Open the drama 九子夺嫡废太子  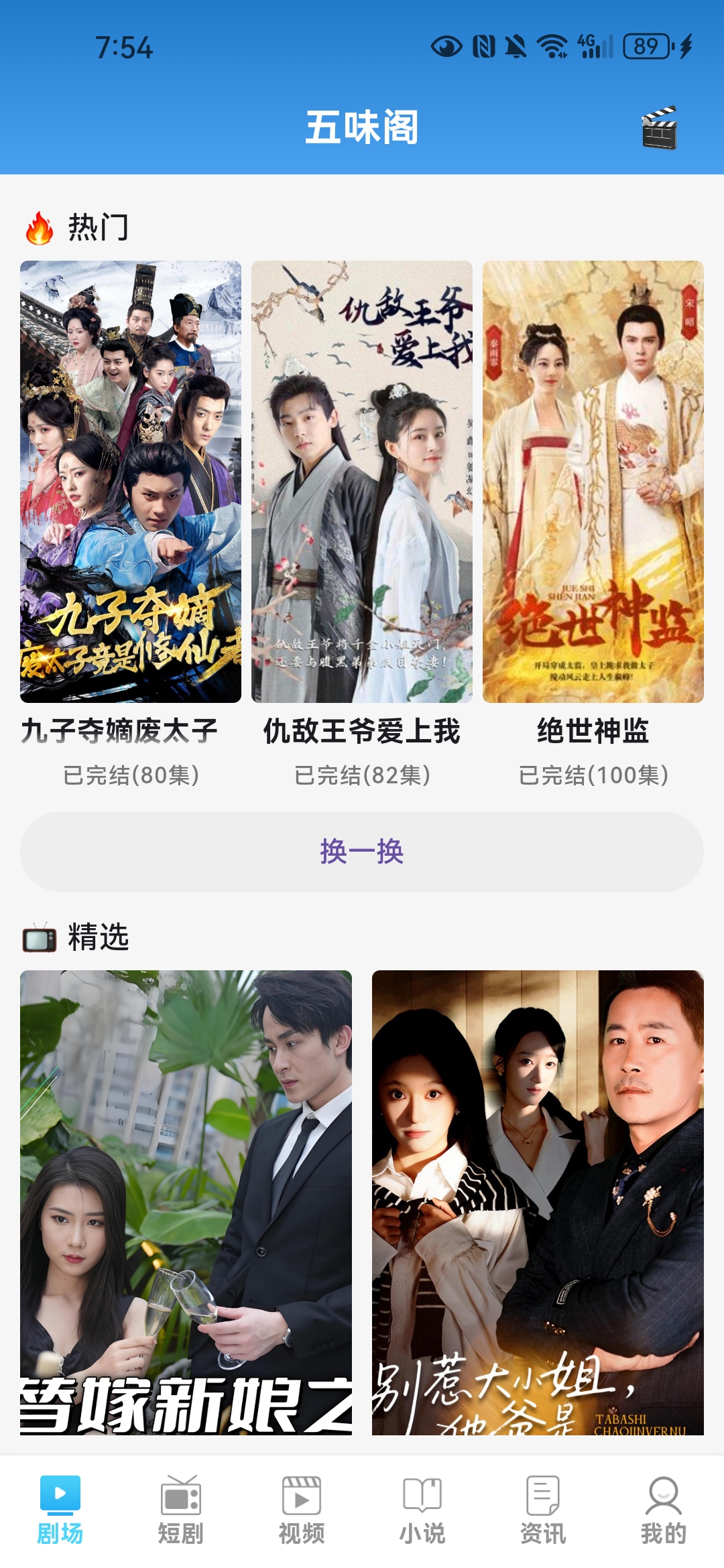(x=131, y=481)
